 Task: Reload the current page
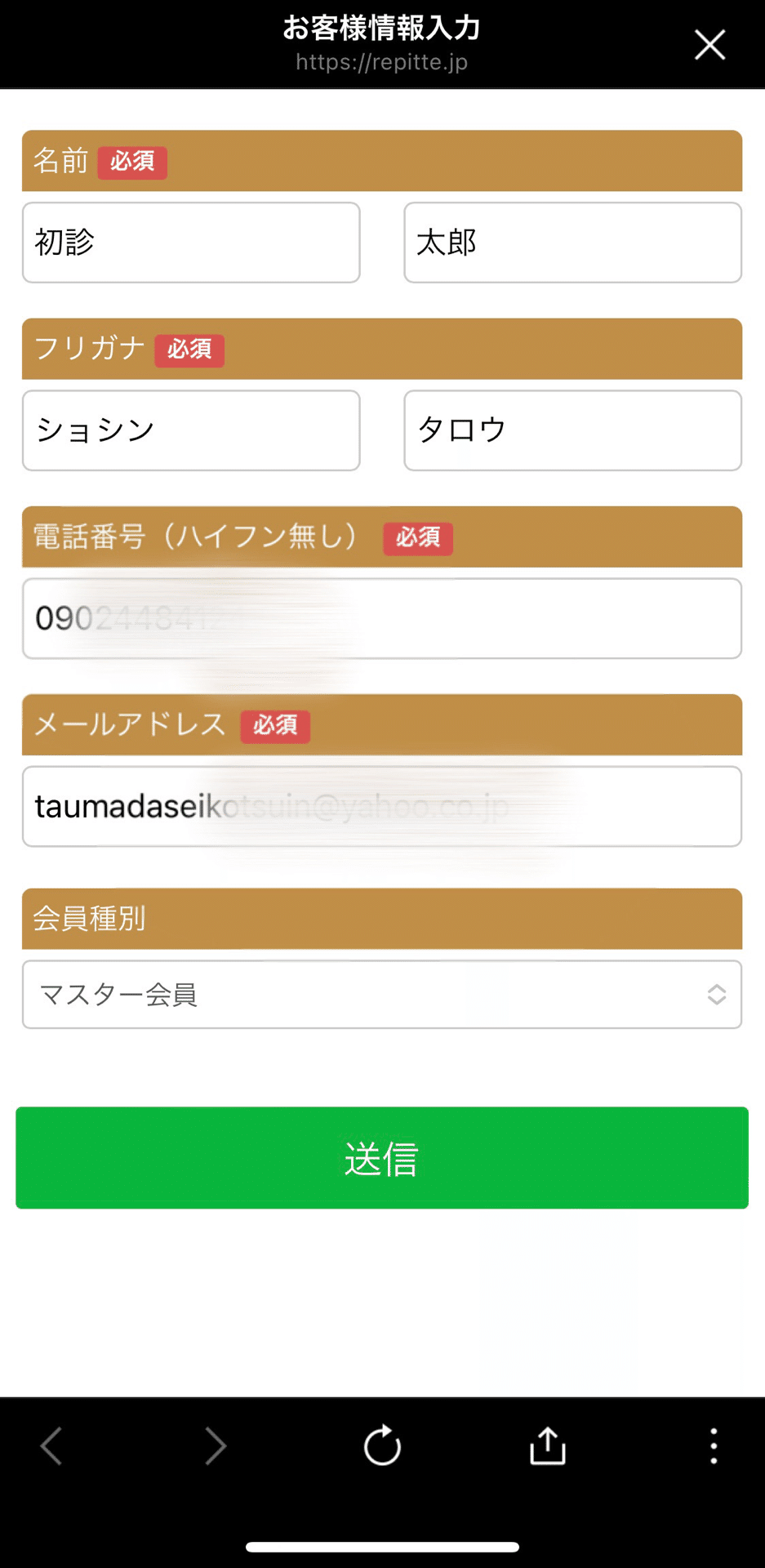click(382, 1445)
